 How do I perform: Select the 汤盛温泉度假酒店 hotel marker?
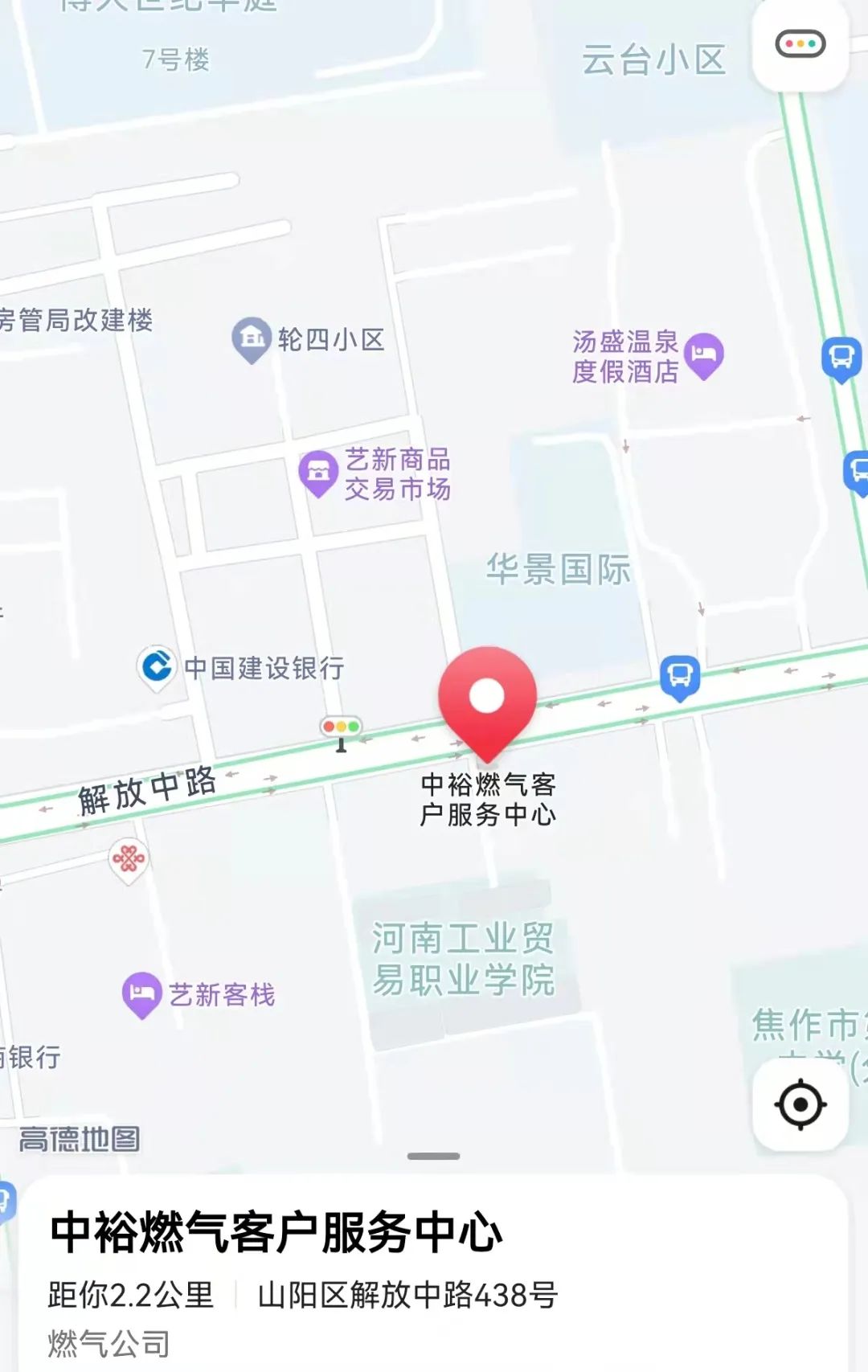coord(705,354)
